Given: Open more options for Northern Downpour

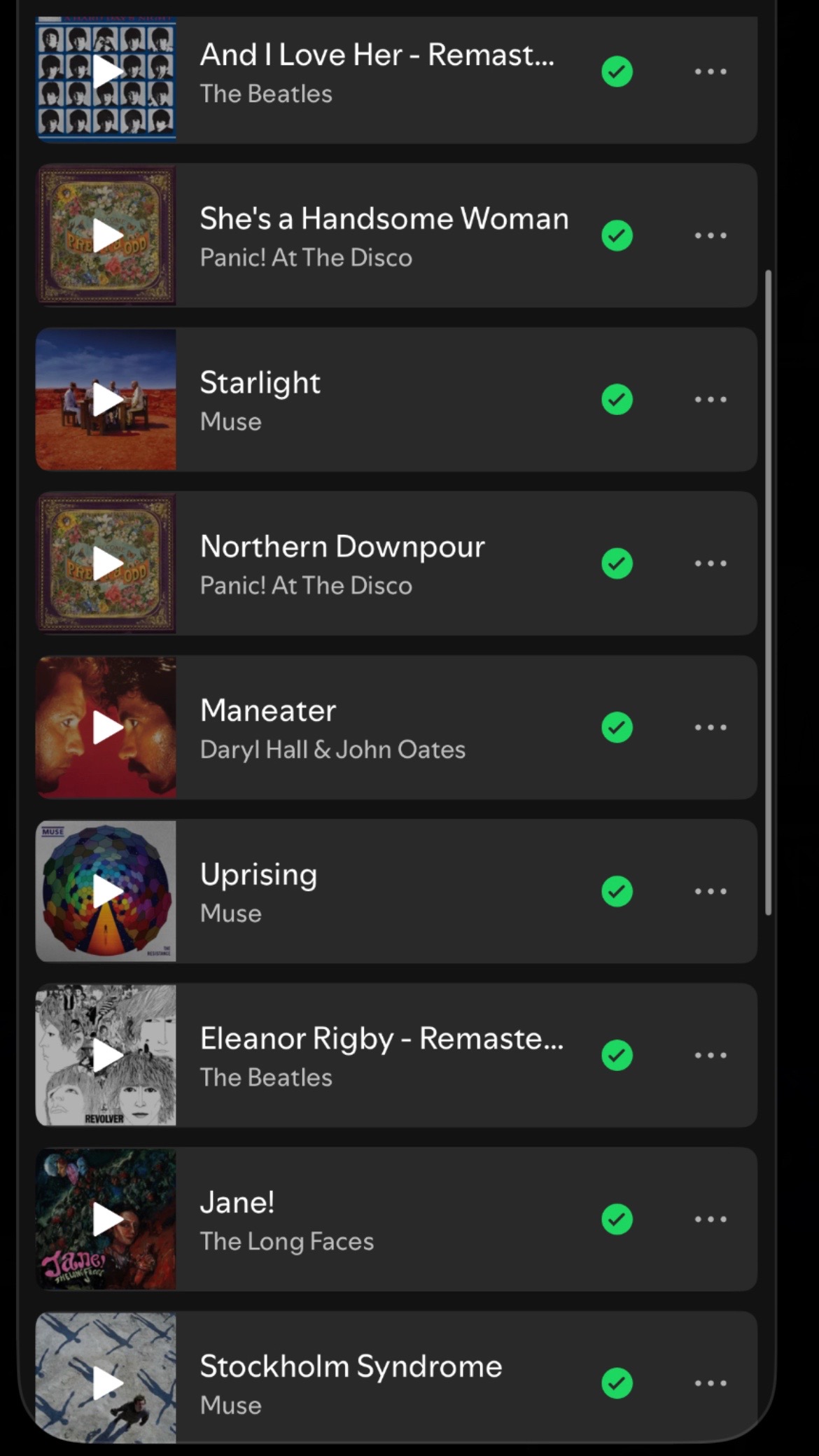Looking at the screenshot, I should coord(710,563).
